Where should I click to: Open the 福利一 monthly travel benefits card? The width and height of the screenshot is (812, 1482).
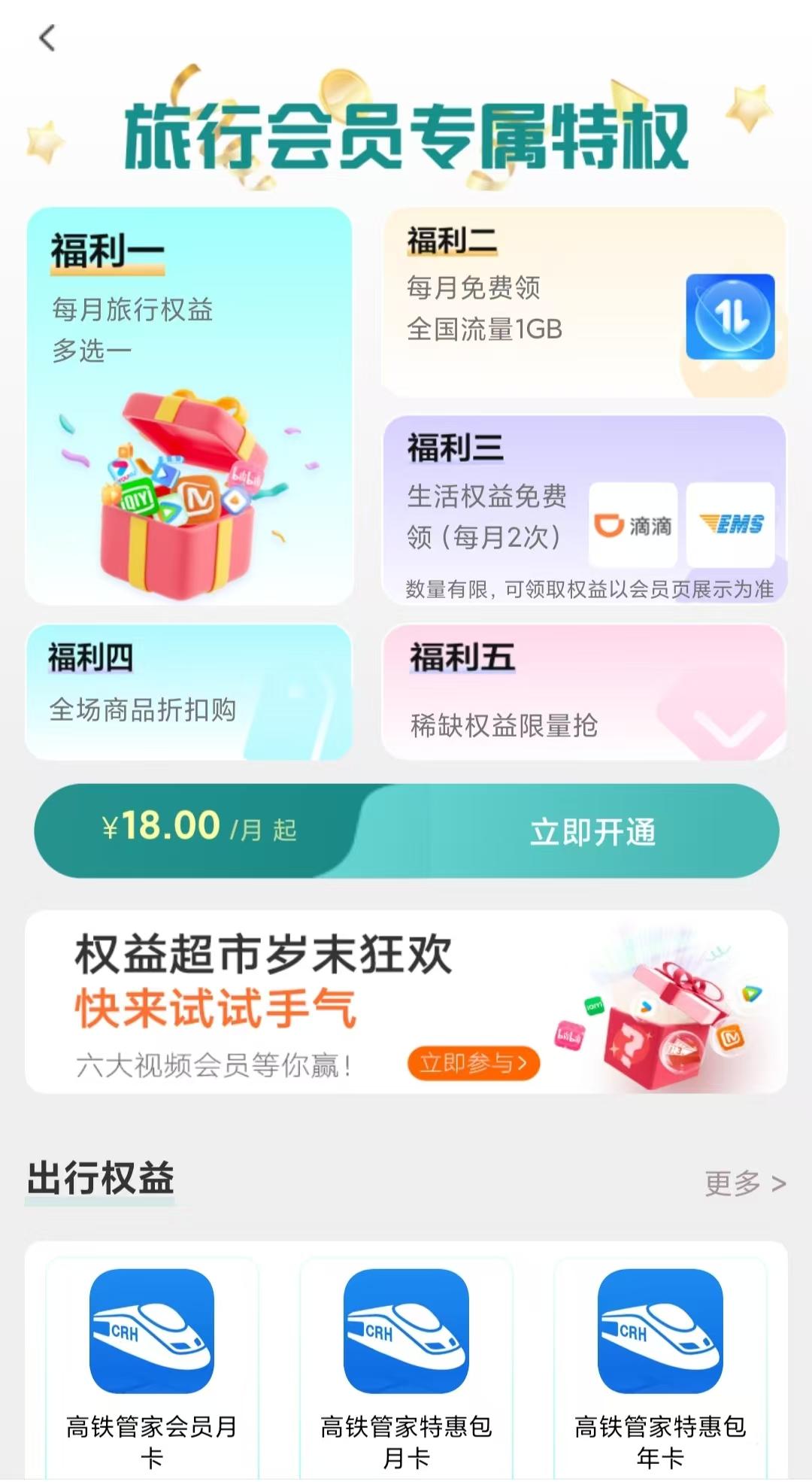(x=189, y=406)
